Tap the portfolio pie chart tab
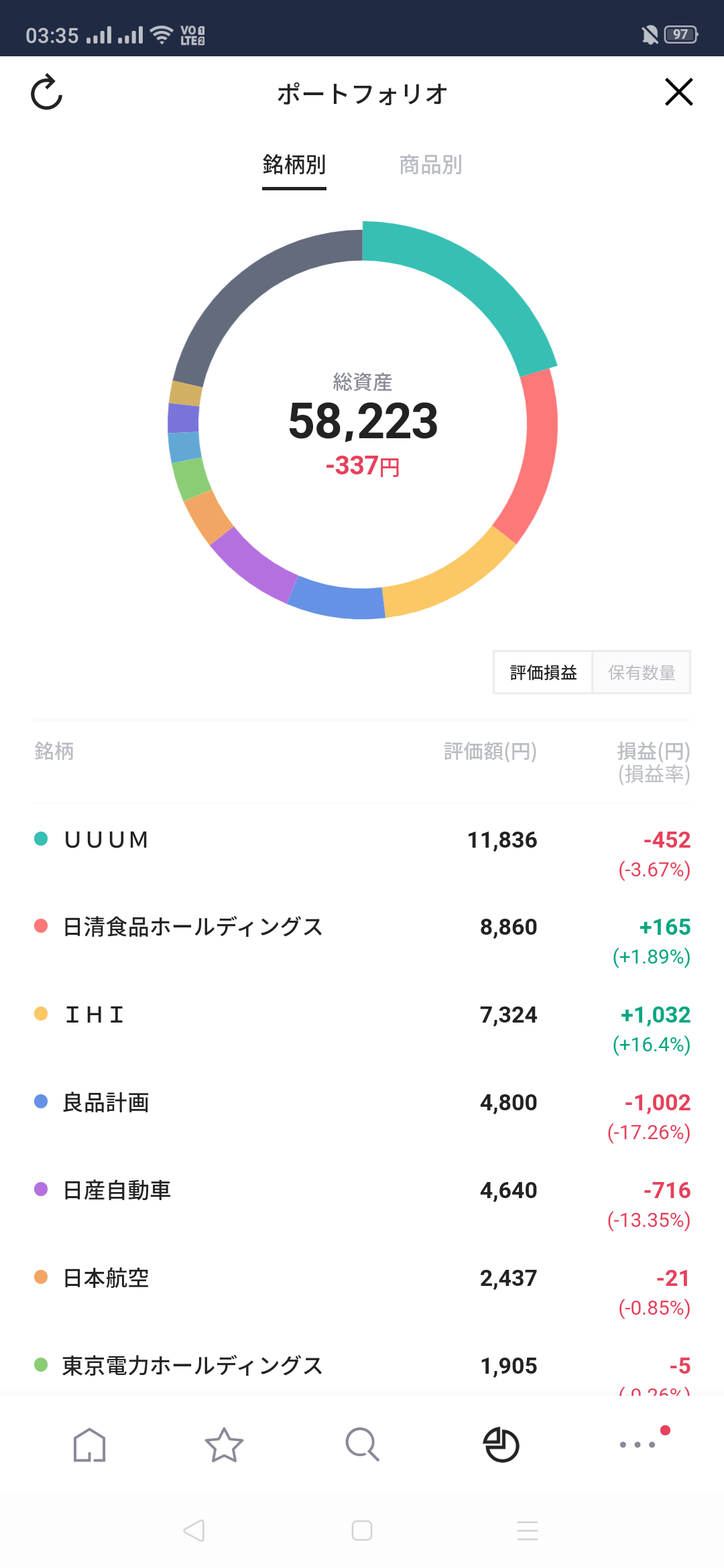Screen dimensions: 724x1568 (x=501, y=1445)
